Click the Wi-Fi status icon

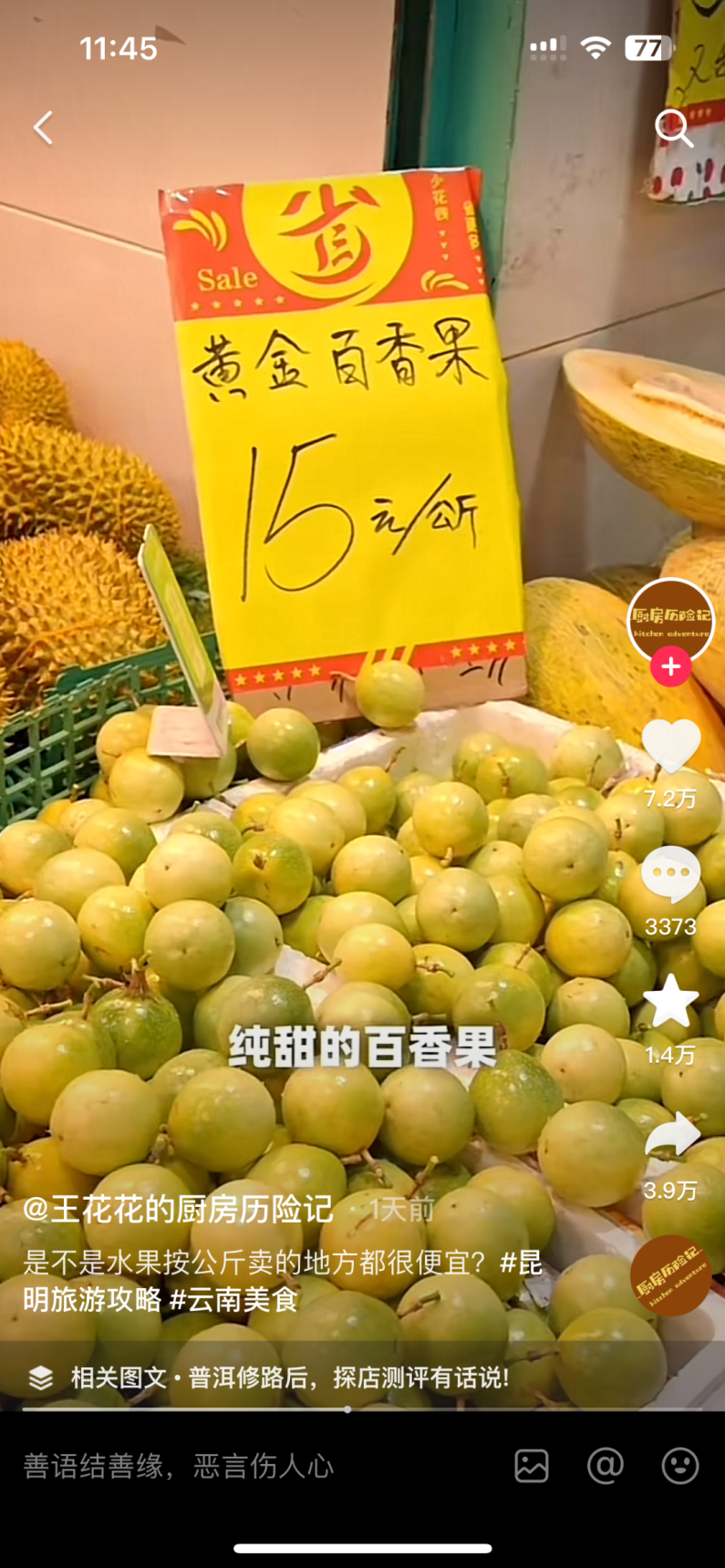(594, 47)
